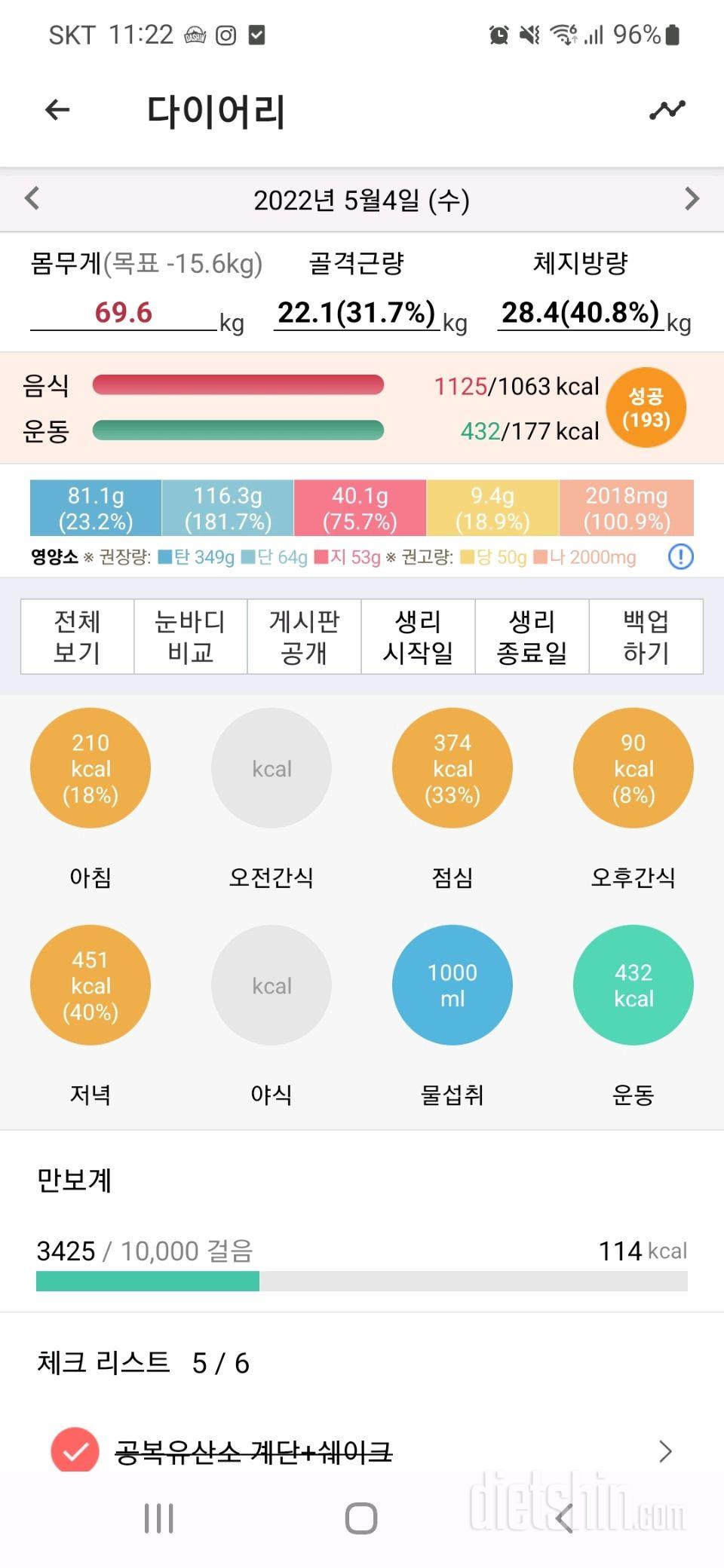Open nutrient info icon
The image size is (724, 1568).
pyautogui.click(x=680, y=557)
